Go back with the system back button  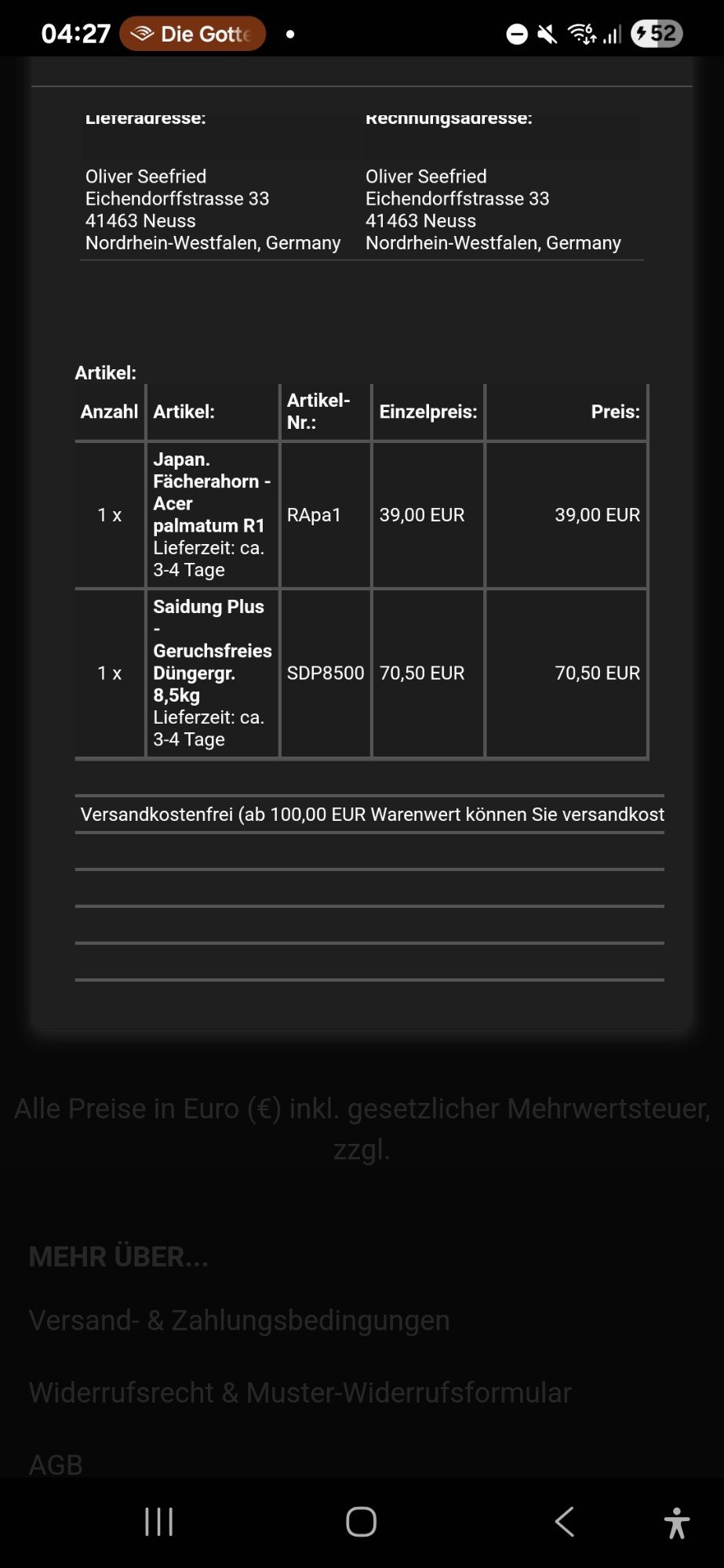[x=564, y=1522]
